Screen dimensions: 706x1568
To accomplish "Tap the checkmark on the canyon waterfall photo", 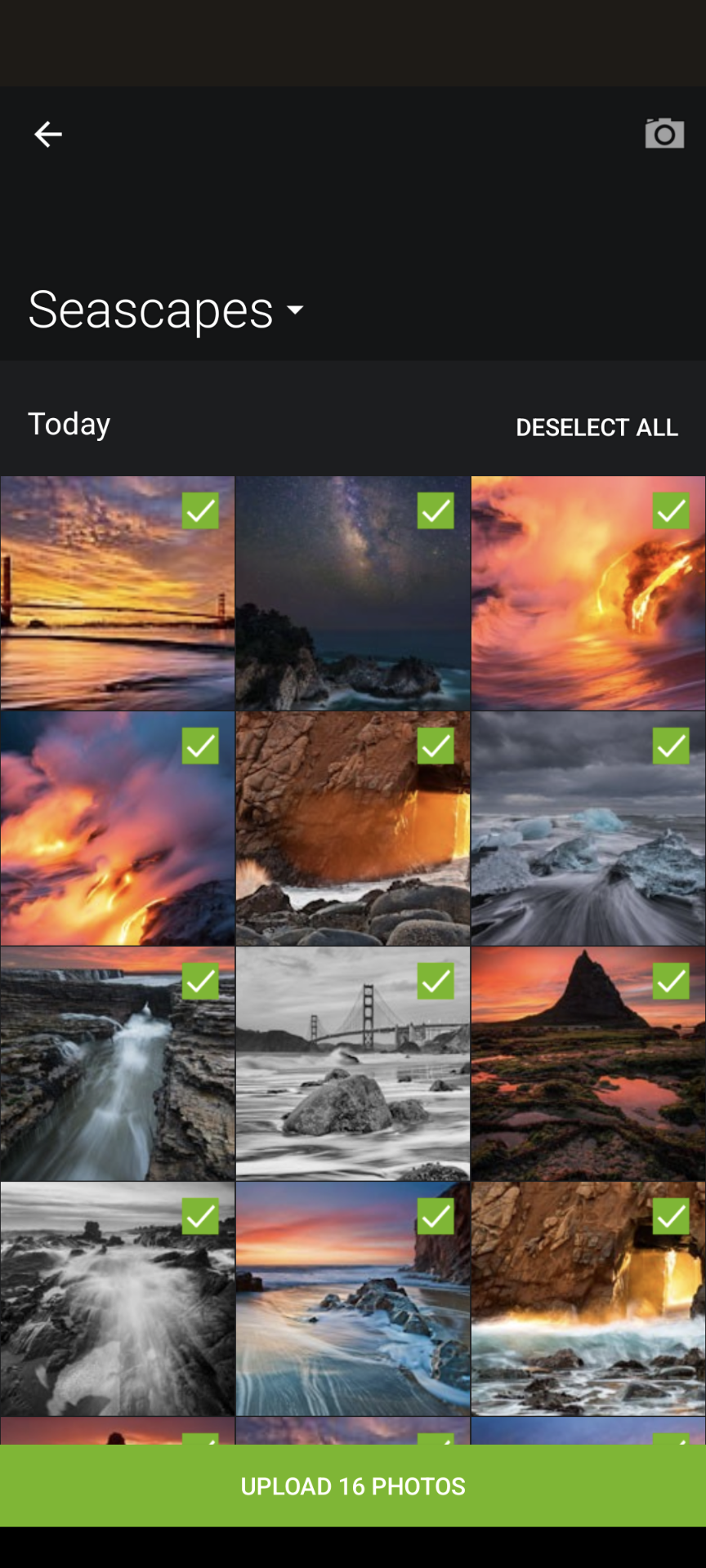I will click(200, 981).
